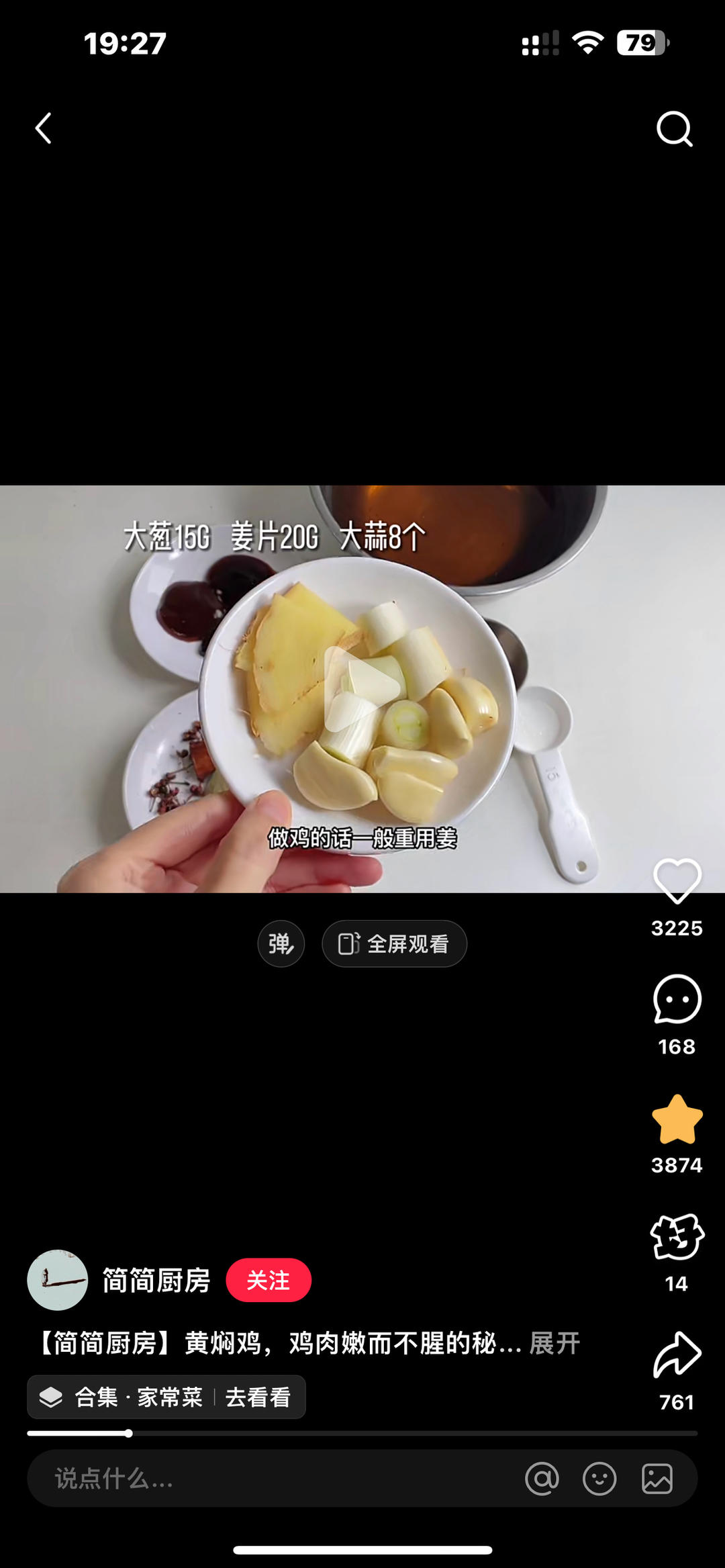Expand the description with 展开
The height and width of the screenshot is (1568, 725).
click(554, 1344)
